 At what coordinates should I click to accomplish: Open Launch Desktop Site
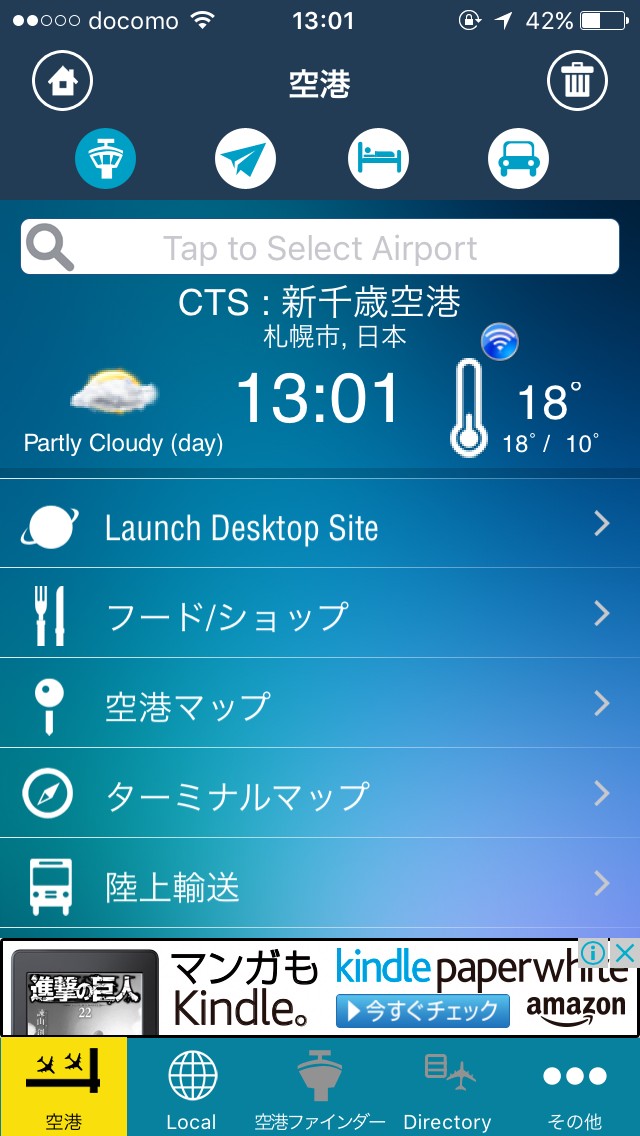pos(320,525)
